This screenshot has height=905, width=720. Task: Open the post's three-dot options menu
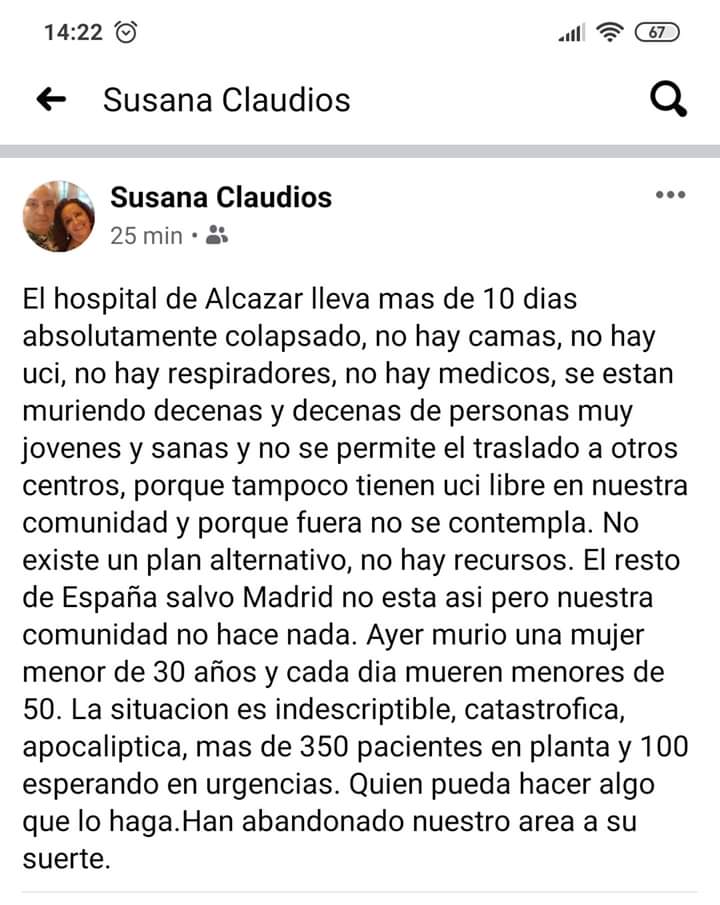[x=669, y=195]
